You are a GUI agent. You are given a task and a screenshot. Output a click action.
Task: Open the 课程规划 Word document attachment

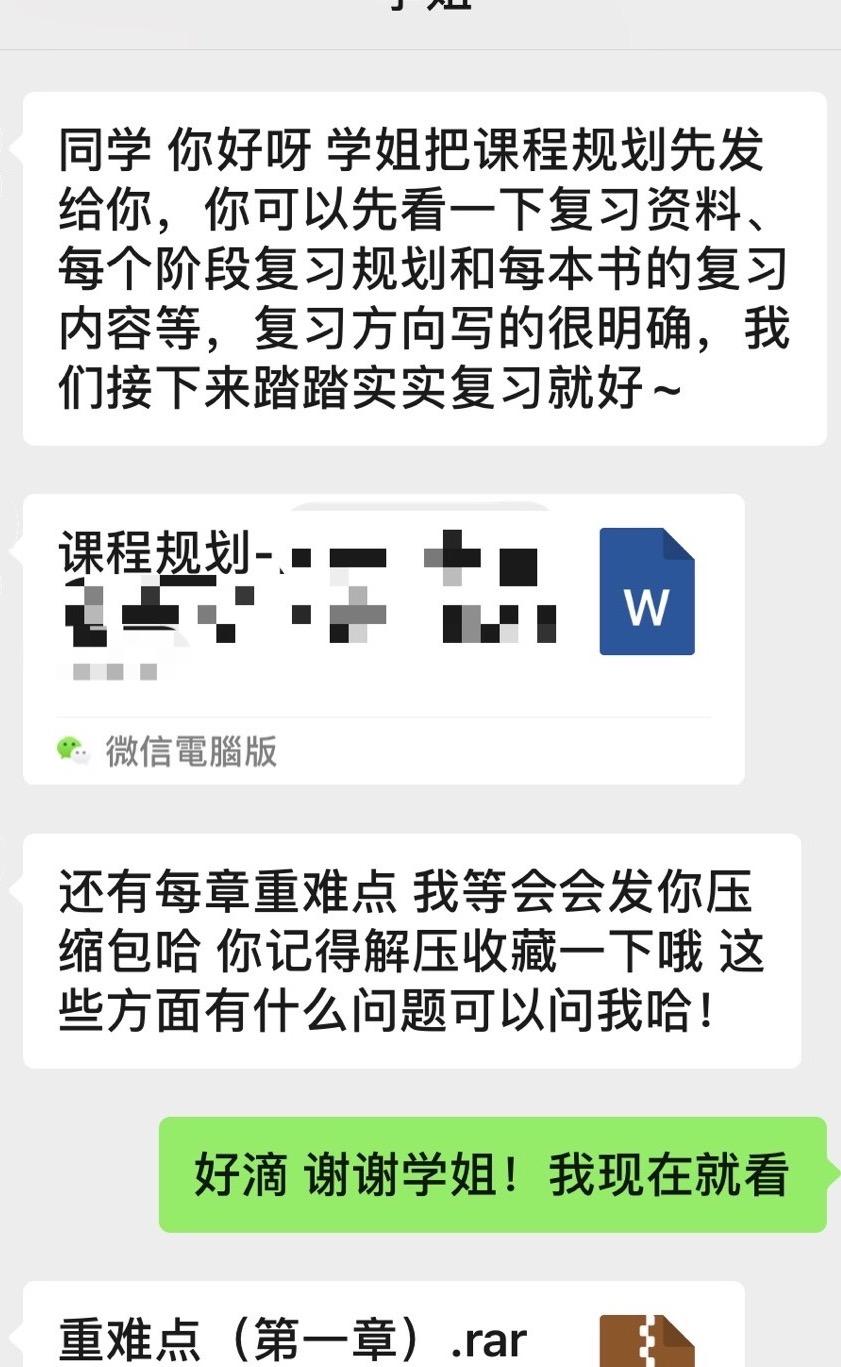pyautogui.click(x=383, y=639)
